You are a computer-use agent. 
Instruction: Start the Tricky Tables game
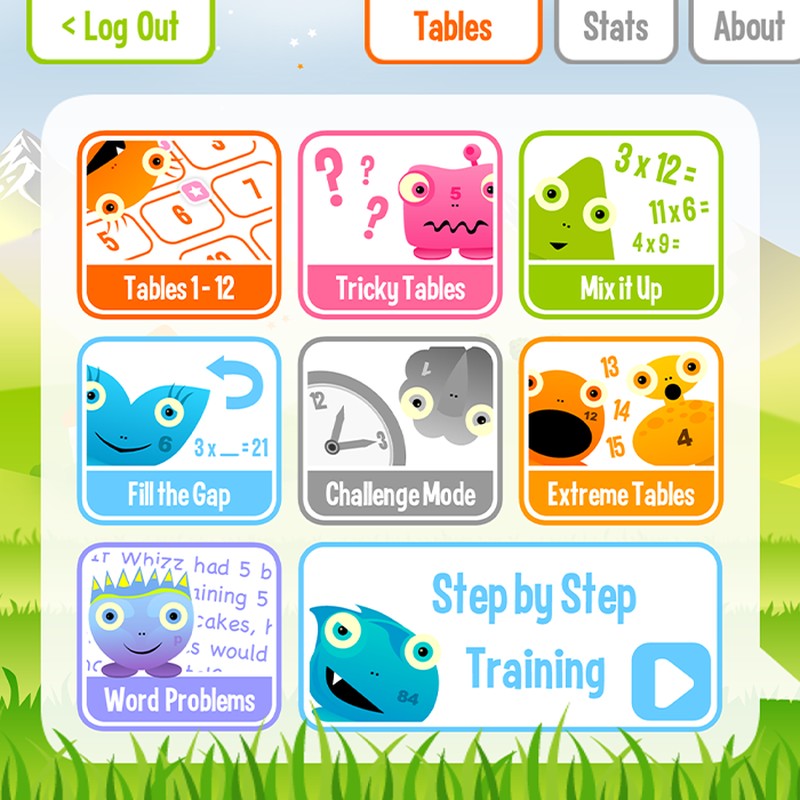(x=400, y=225)
